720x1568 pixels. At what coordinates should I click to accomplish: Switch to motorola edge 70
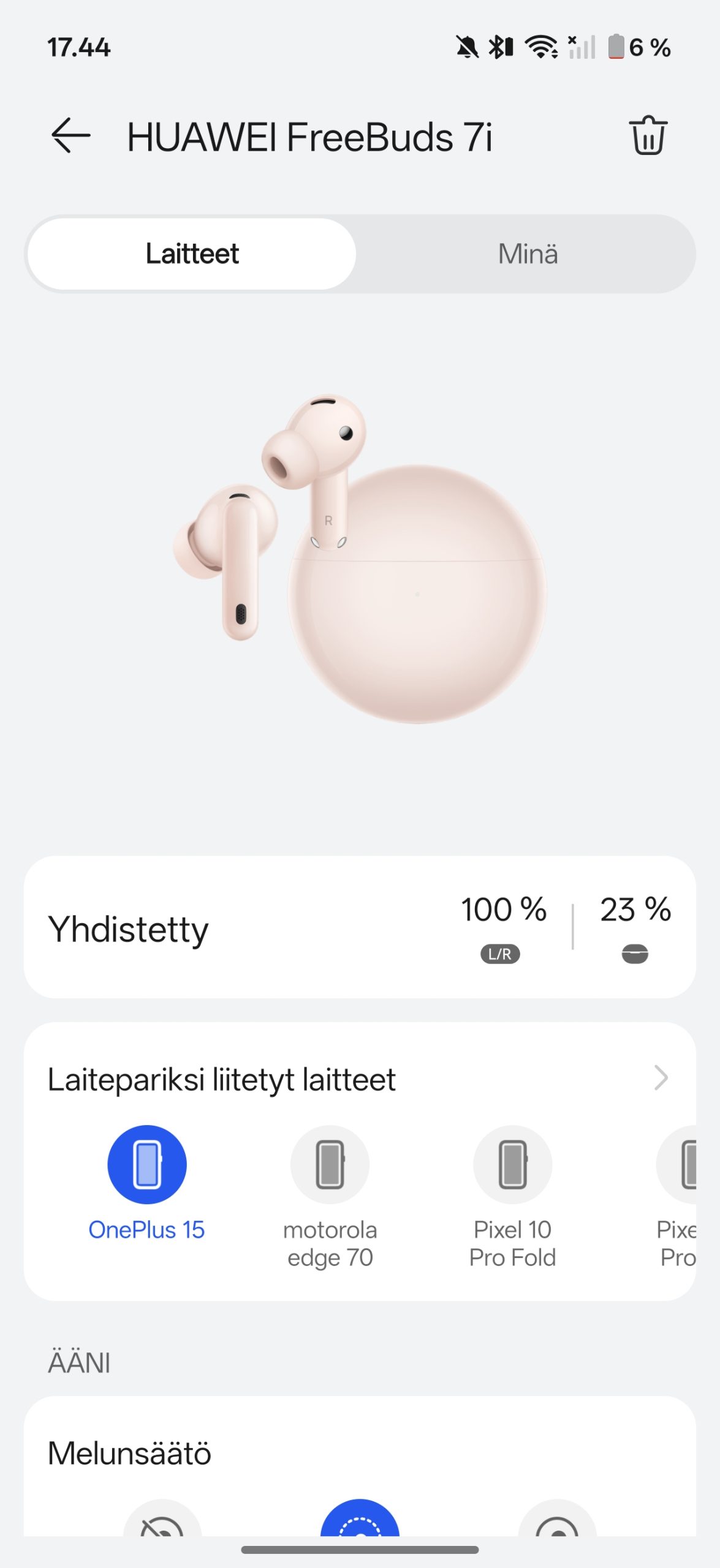pos(330,1165)
